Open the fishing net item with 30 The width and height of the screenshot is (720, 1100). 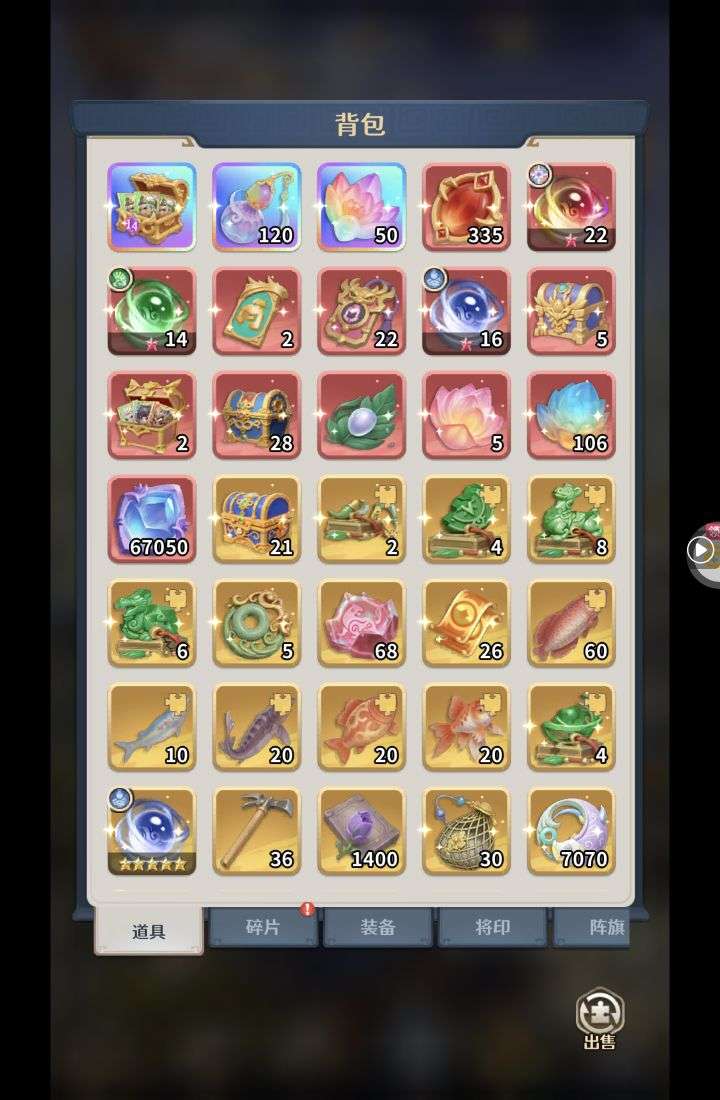click(467, 831)
